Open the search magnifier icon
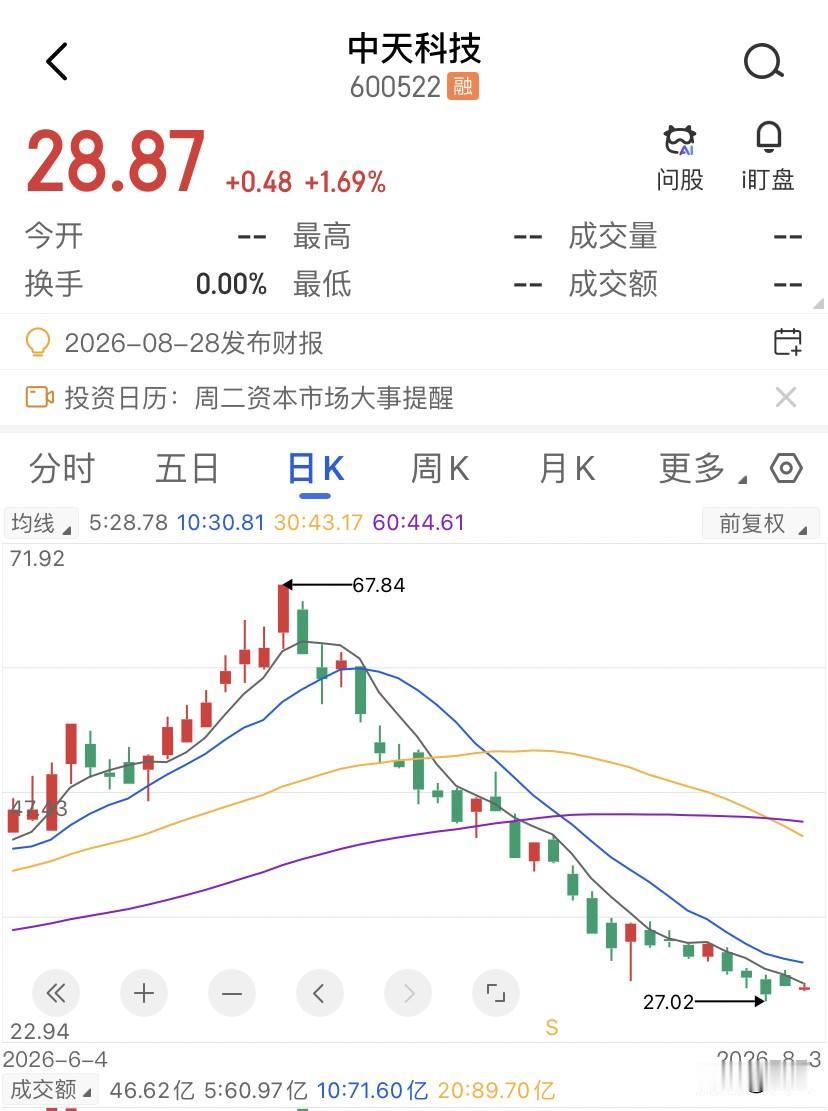The image size is (828, 1111). click(764, 62)
